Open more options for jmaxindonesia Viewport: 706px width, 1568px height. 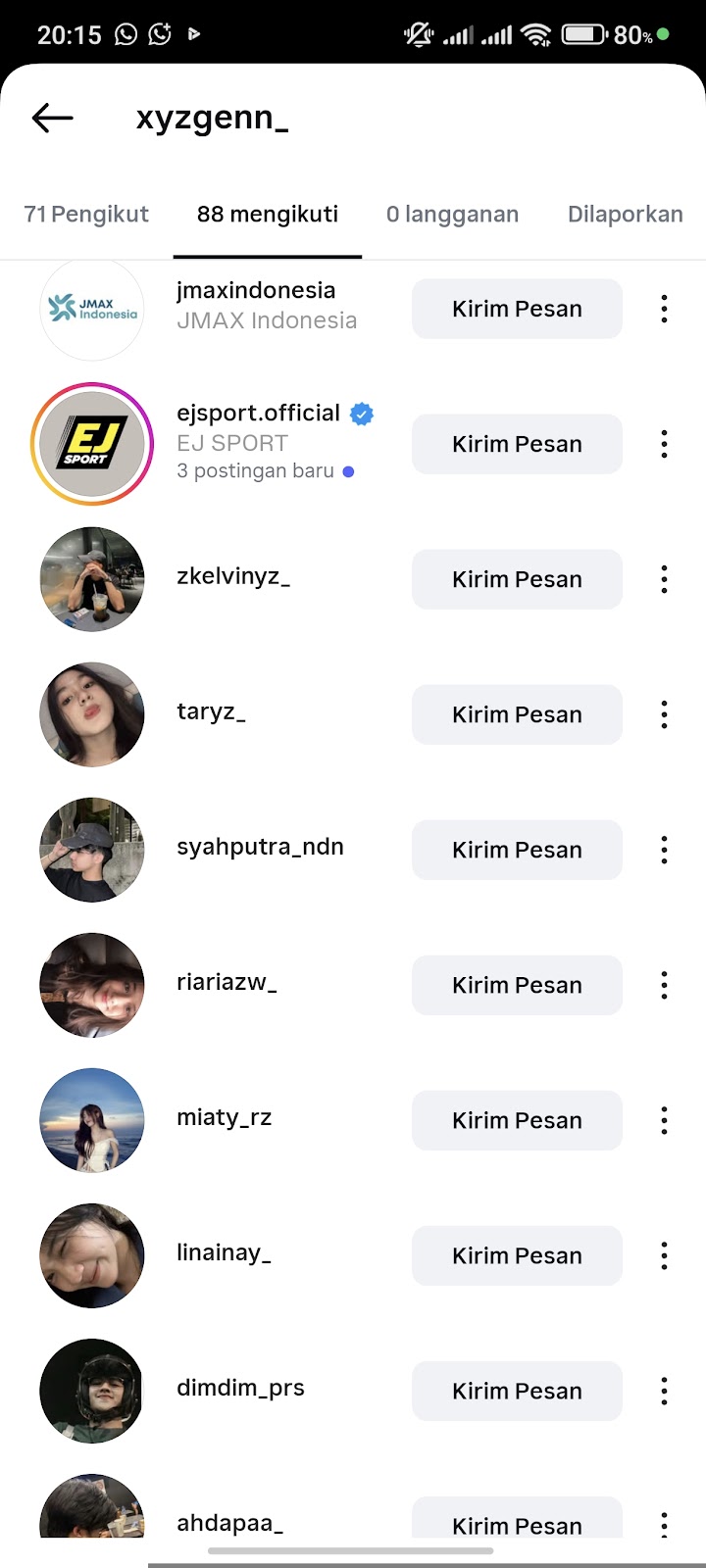pyautogui.click(x=664, y=309)
